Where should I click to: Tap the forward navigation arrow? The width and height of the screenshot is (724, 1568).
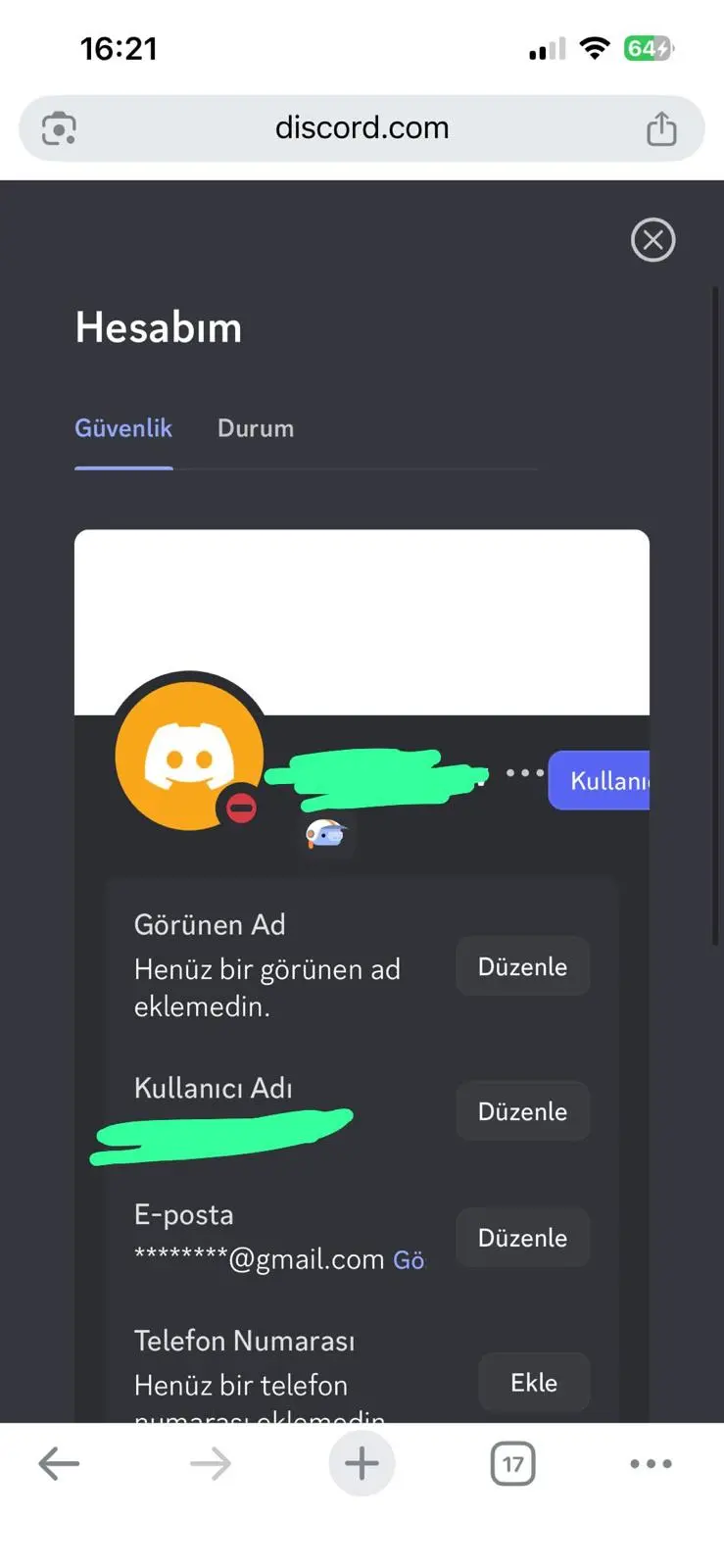click(210, 1463)
